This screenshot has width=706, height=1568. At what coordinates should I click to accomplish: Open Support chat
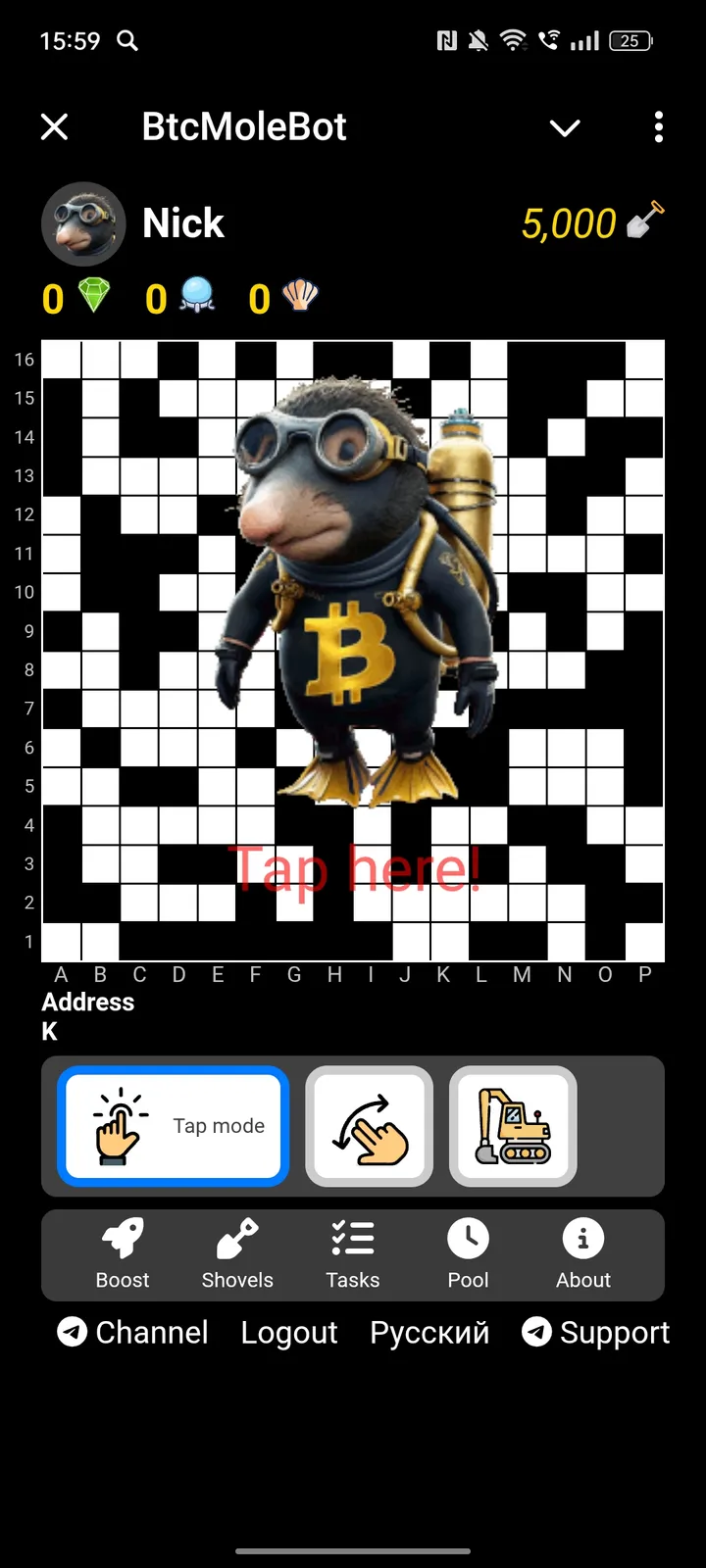pyautogui.click(x=595, y=1332)
